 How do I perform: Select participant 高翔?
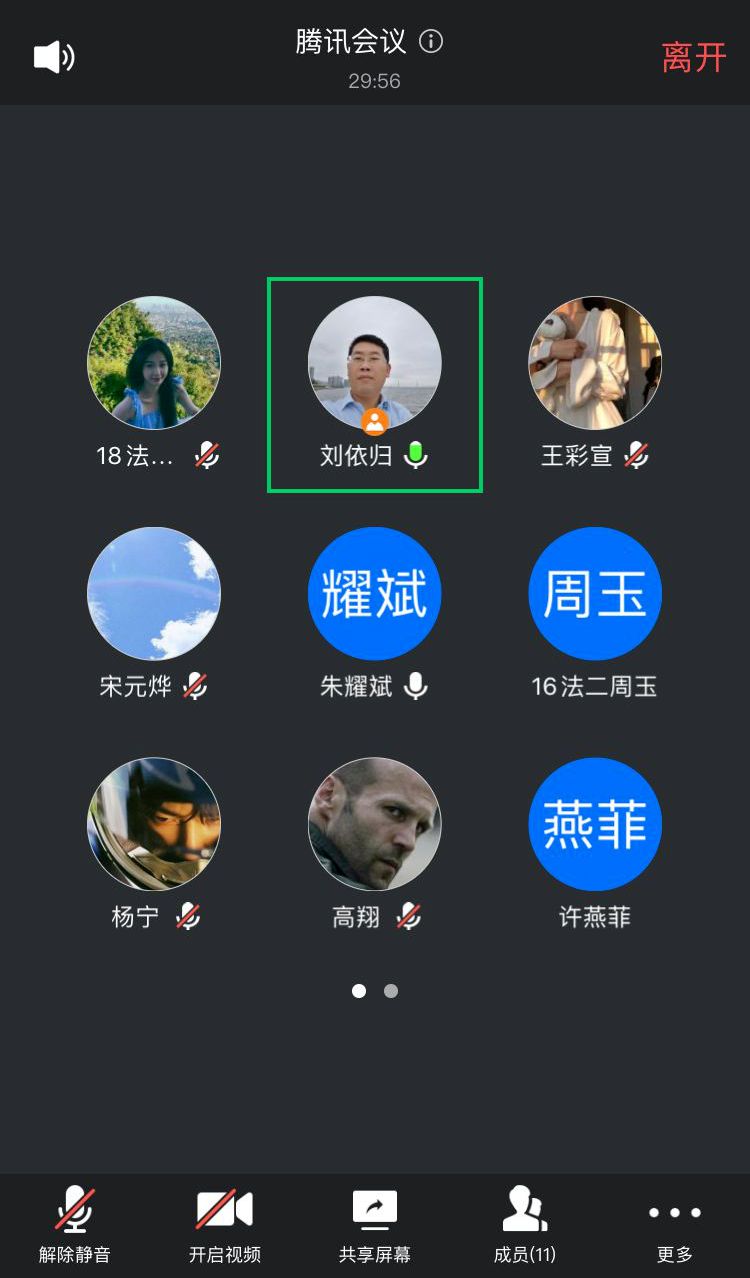[x=374, y=824]
